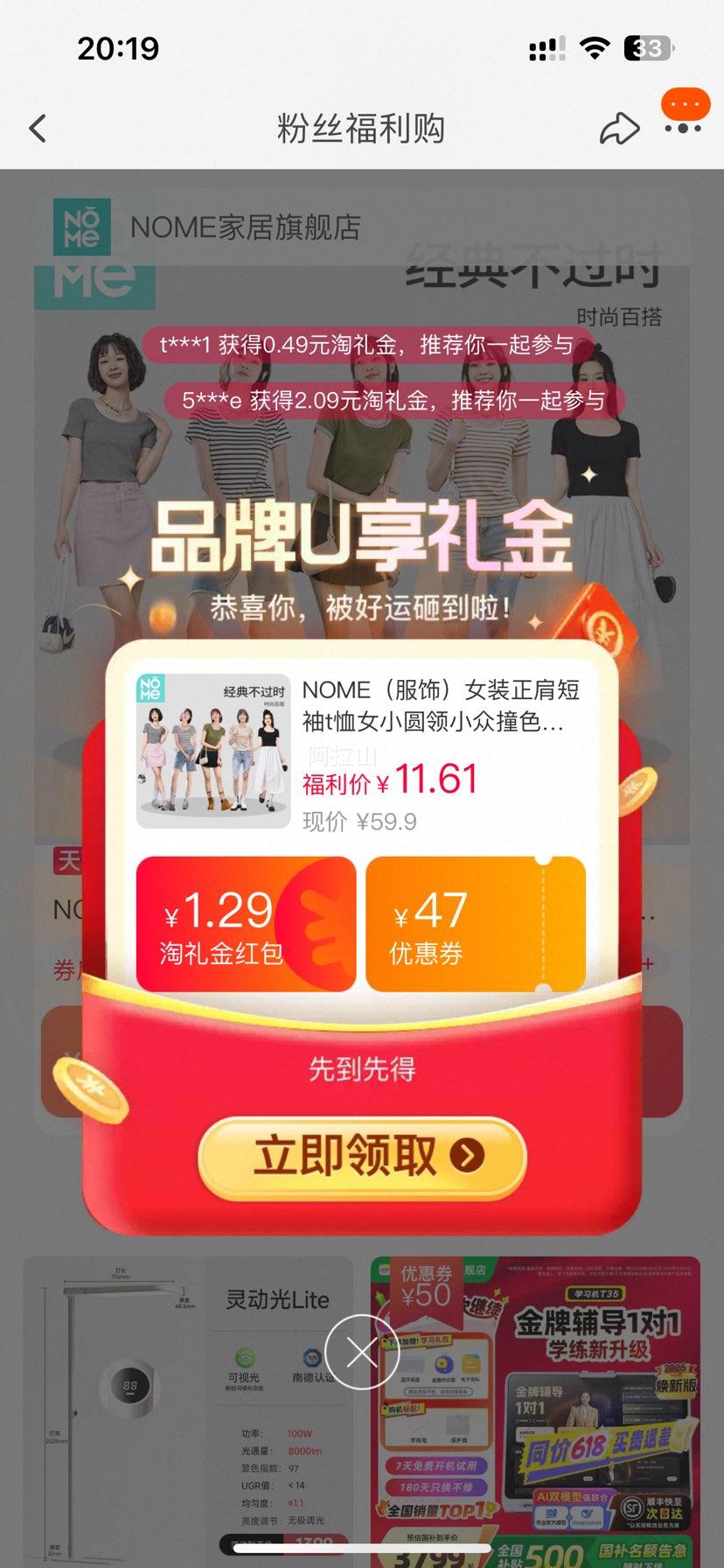The width and height of the screenshot is (724, 1568).
Task: Close the red packet popup
Action: pos(361,1354)
